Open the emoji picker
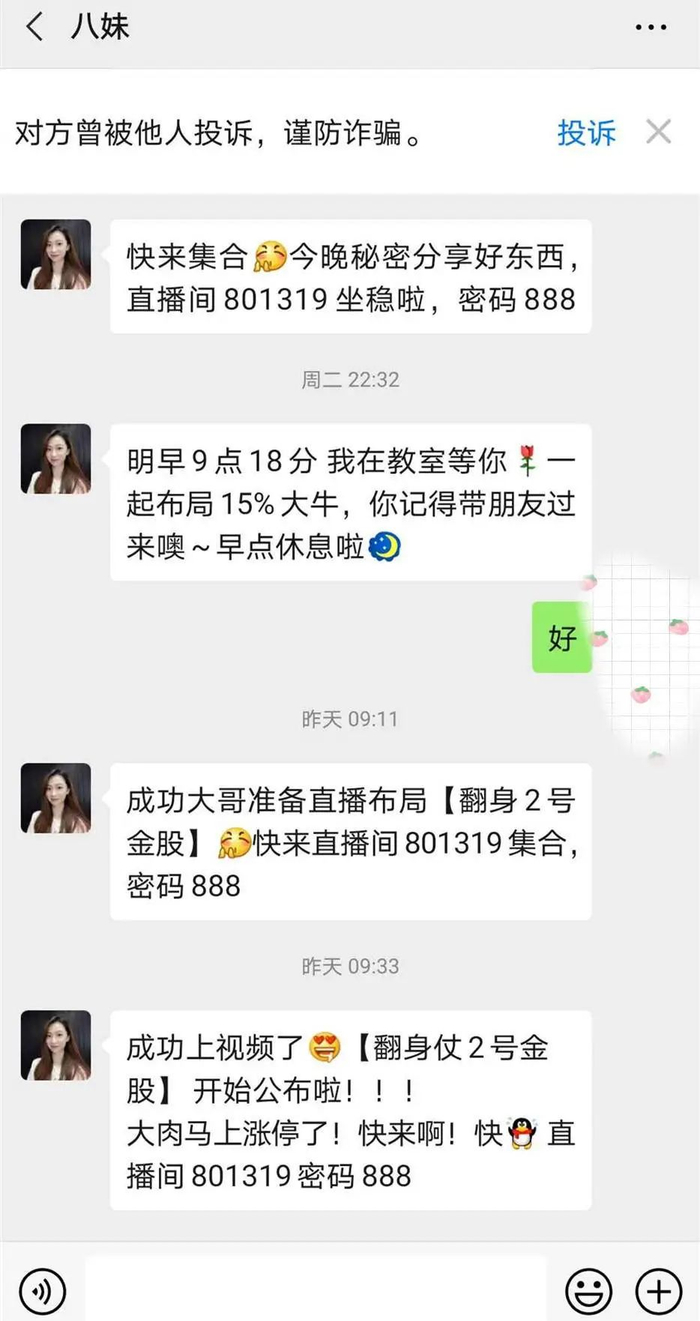The height and width of the screenshot is (1321, 700). click(589, 1290)
